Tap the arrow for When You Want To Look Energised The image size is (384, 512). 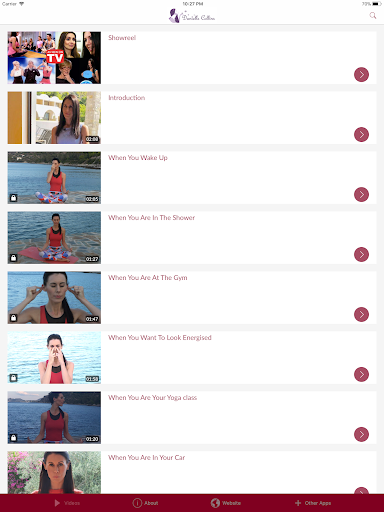361,374
